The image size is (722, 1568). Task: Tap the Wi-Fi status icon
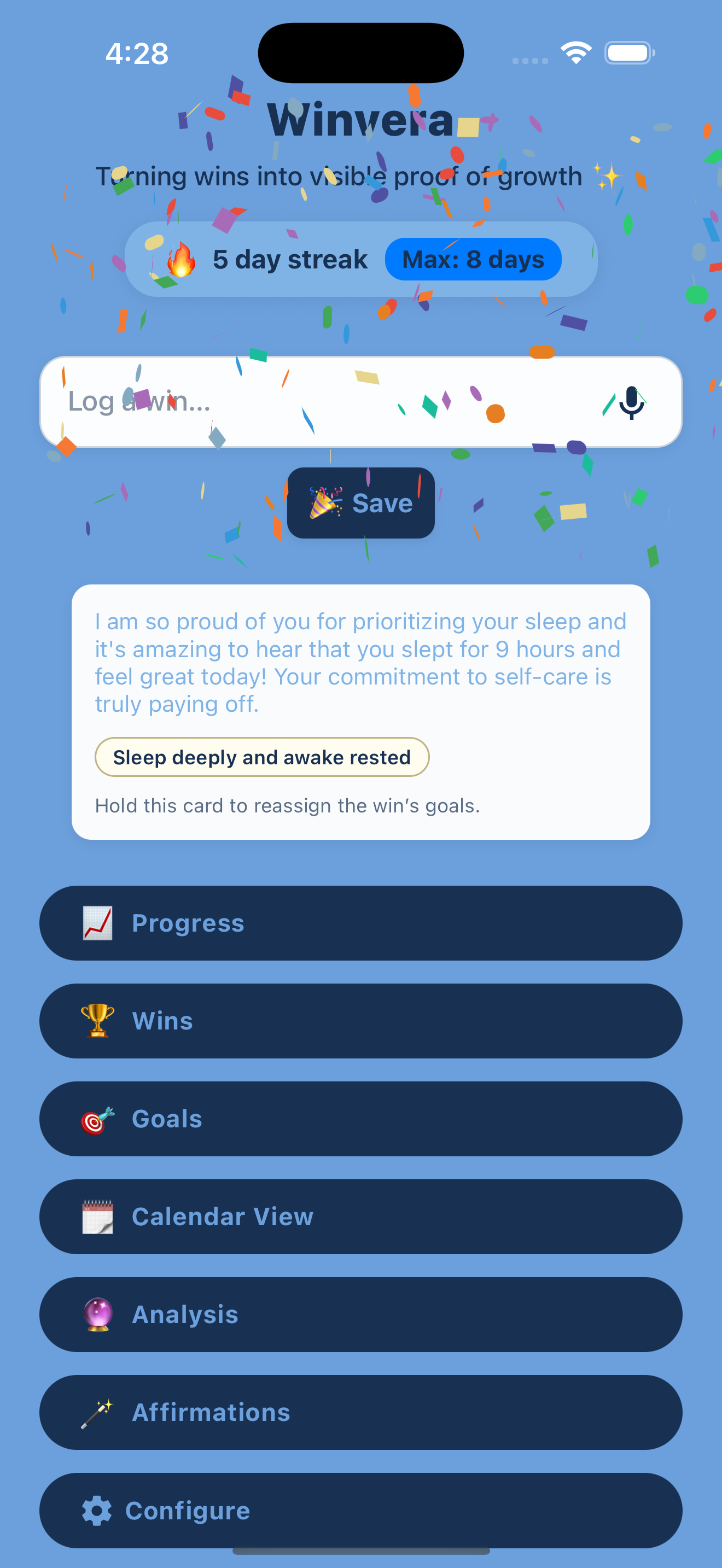tap(575, 53)
